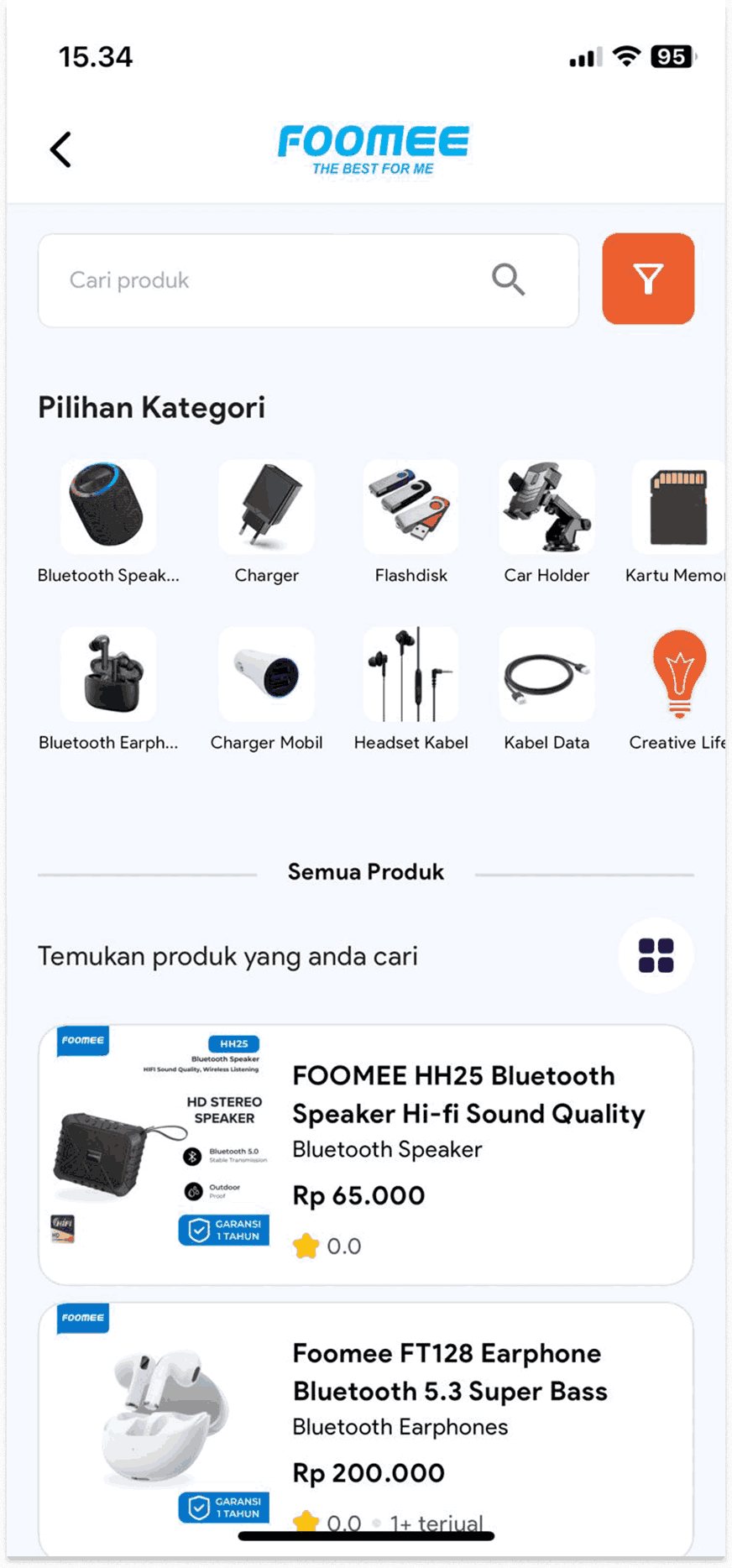Viewport: 732px width, 1568px height.
Task: Tap the Cari produk search field
Action: (277, 280)
